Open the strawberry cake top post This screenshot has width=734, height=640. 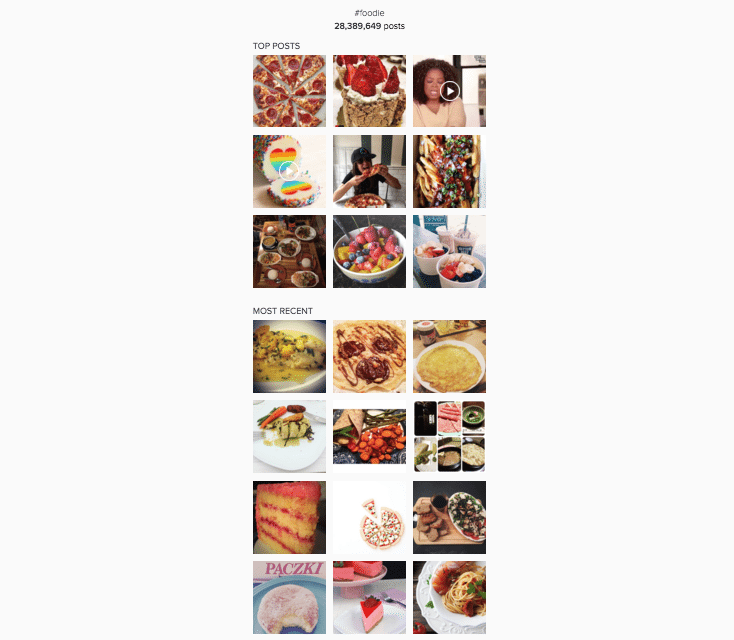tap(369, 91)
